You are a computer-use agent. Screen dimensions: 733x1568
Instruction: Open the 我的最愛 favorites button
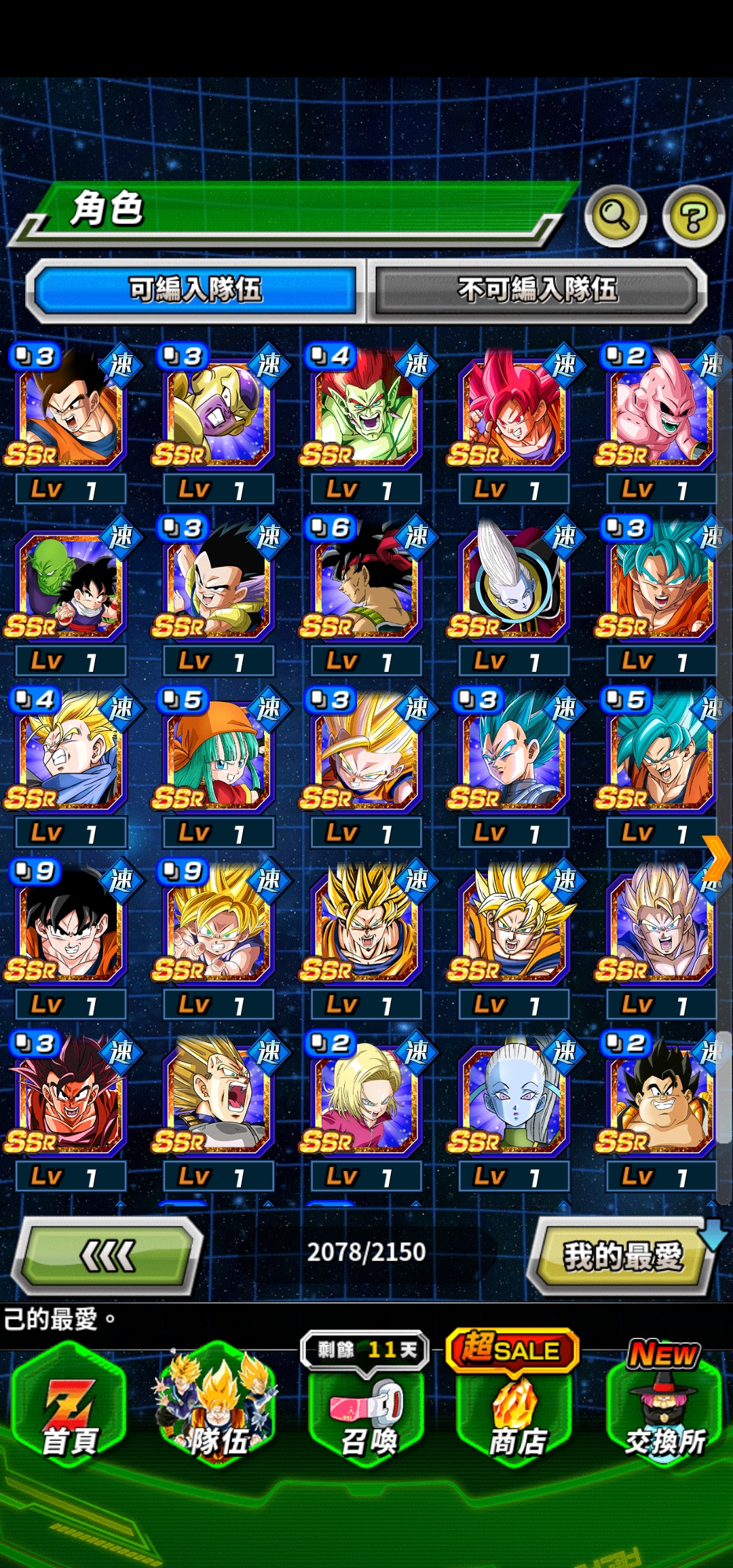click(x=622, y=1256)
